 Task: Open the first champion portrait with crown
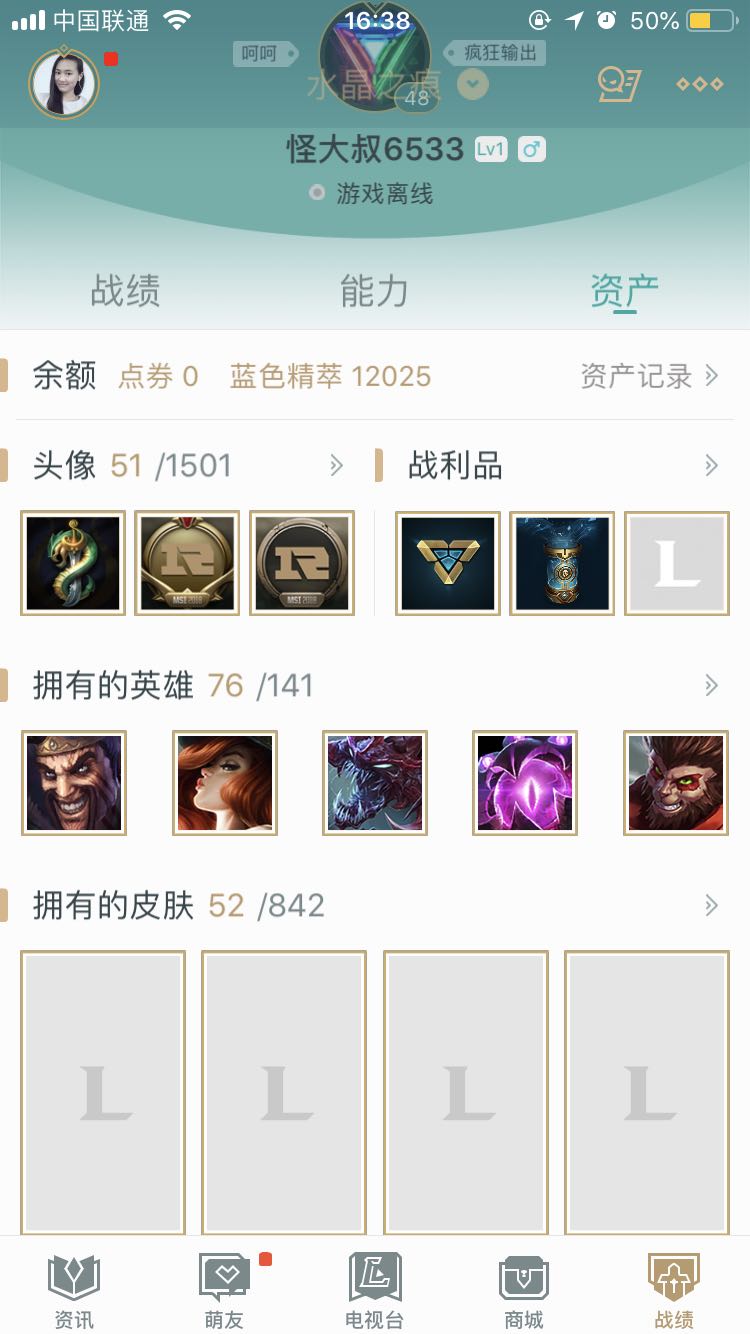tap(74, 783)
